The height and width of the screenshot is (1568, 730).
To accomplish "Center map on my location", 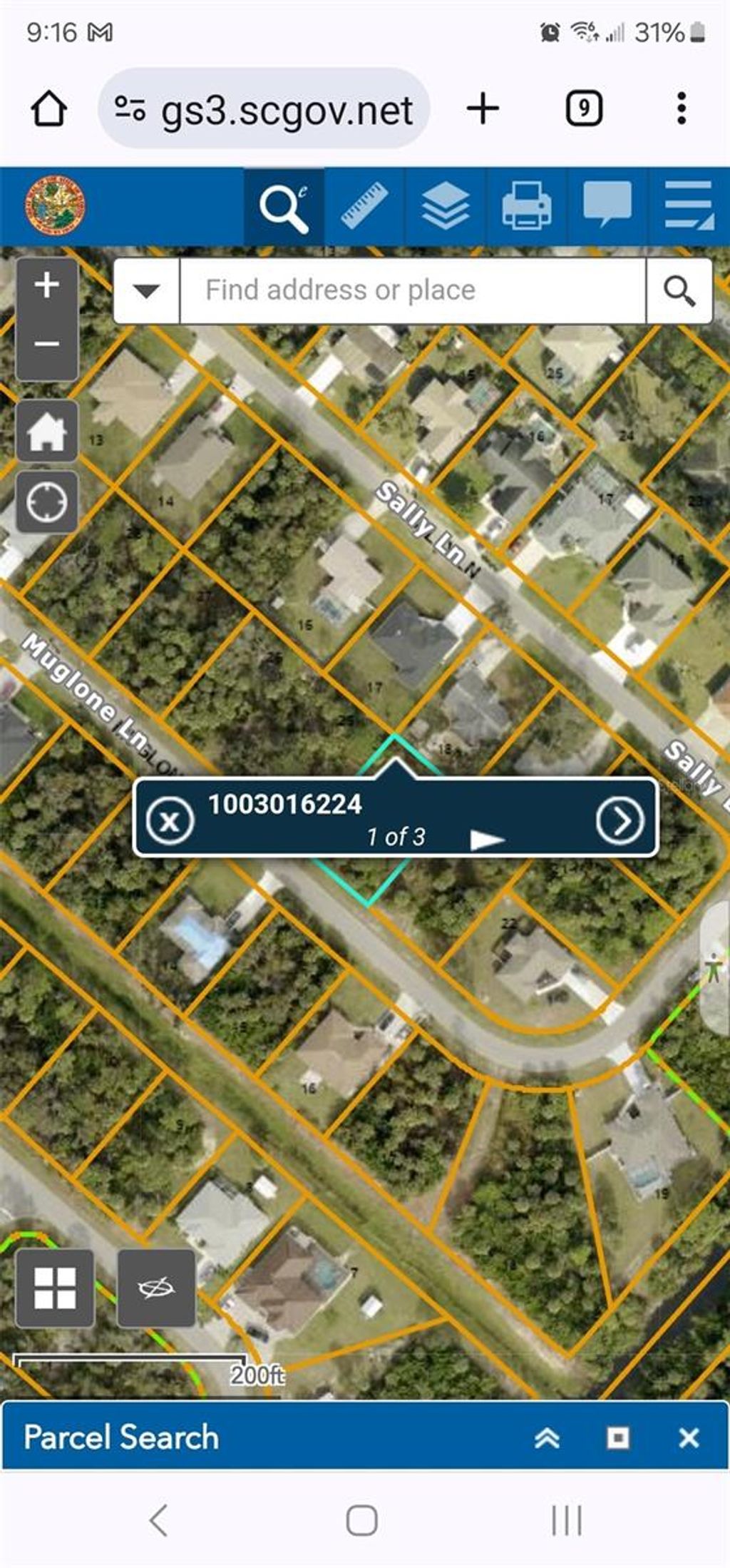I will click(x=47, y=502).
